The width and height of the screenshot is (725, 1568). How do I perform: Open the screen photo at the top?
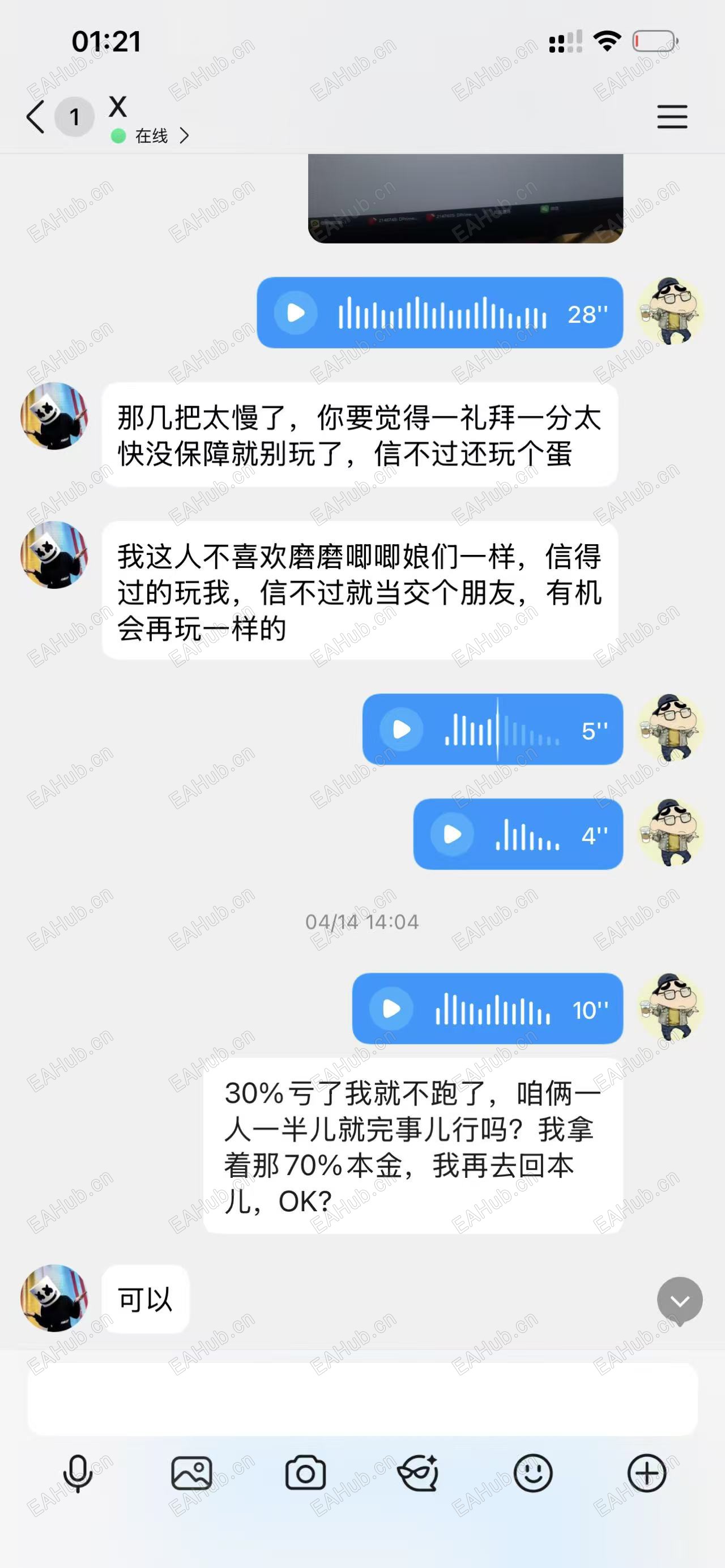[465, 198]
